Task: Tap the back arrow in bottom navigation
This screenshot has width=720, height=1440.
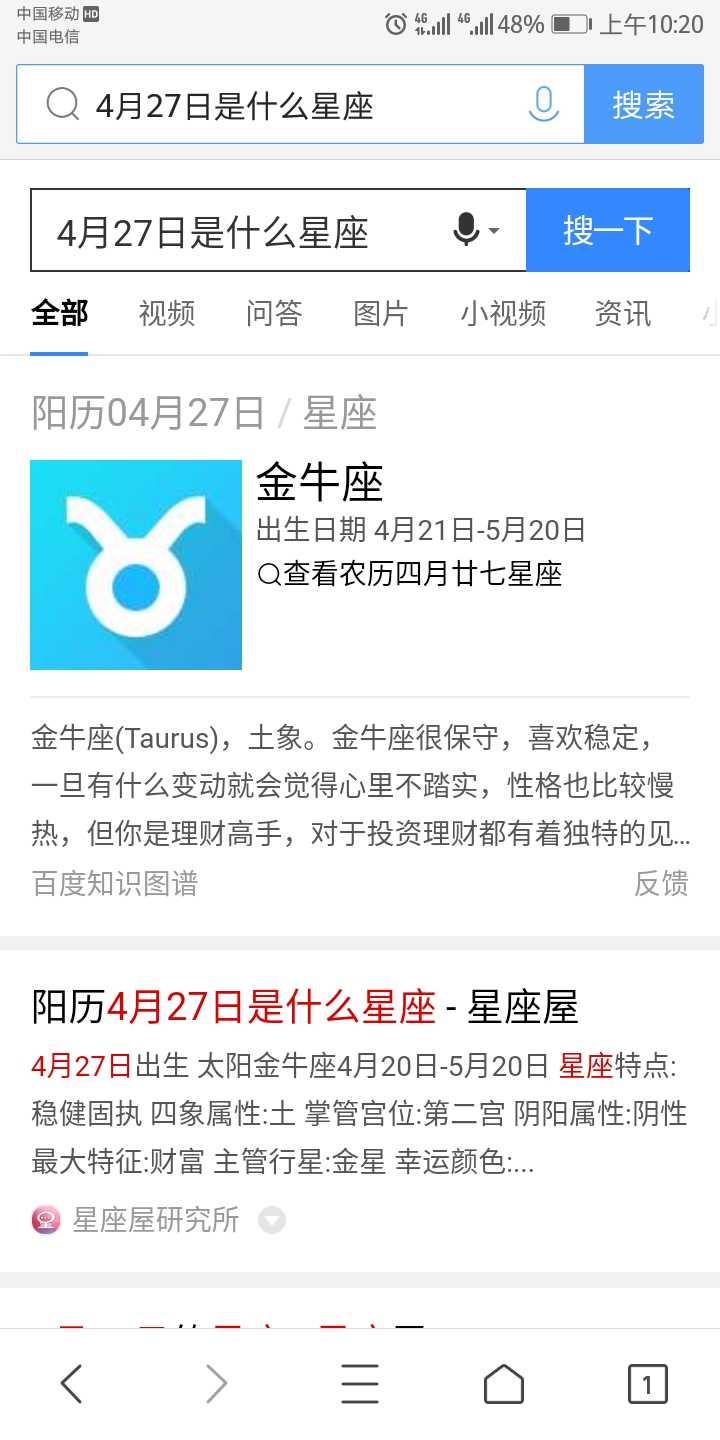Action: pyautogui.click(x=71, y=1384)
